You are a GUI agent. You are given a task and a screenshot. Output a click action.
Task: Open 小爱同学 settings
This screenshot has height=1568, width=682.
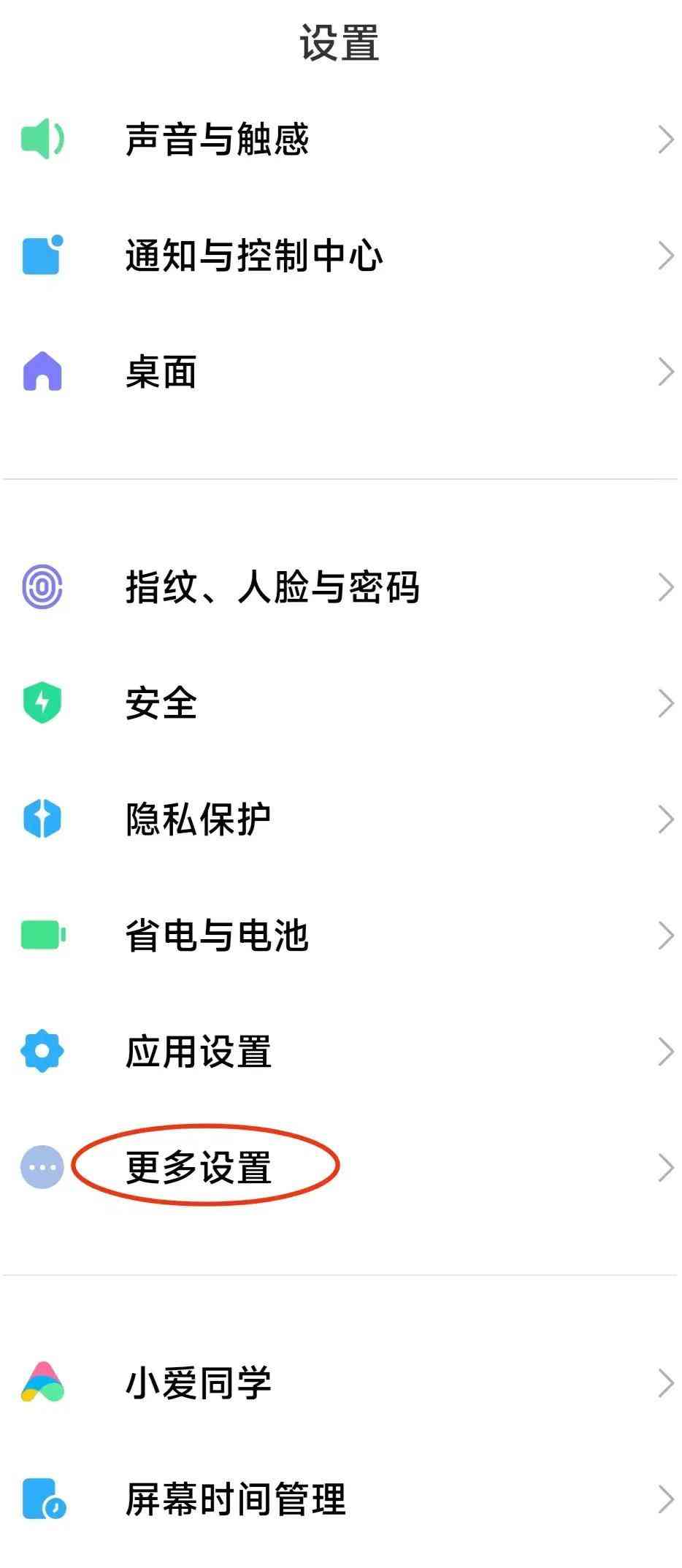point(198,1383)
